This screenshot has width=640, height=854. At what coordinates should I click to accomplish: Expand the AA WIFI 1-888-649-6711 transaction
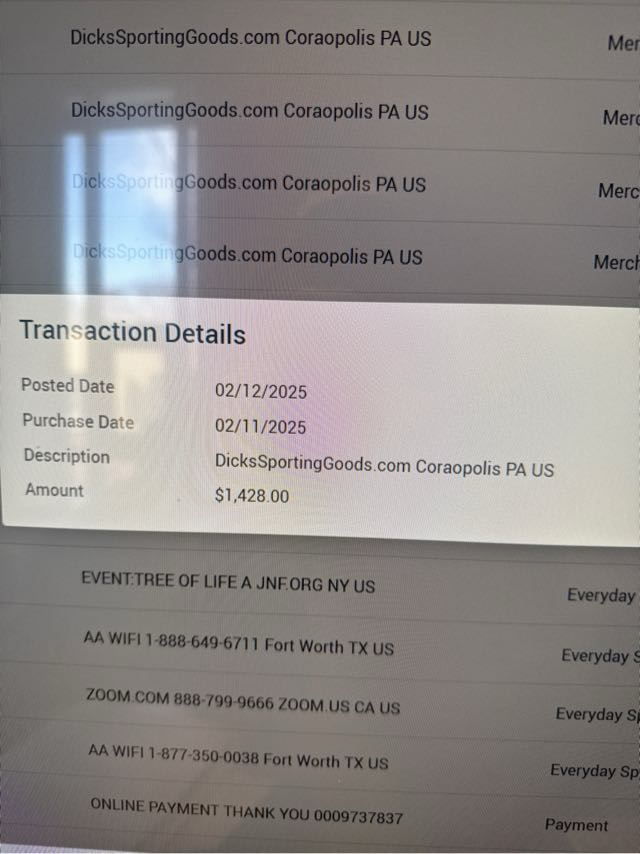239,645
